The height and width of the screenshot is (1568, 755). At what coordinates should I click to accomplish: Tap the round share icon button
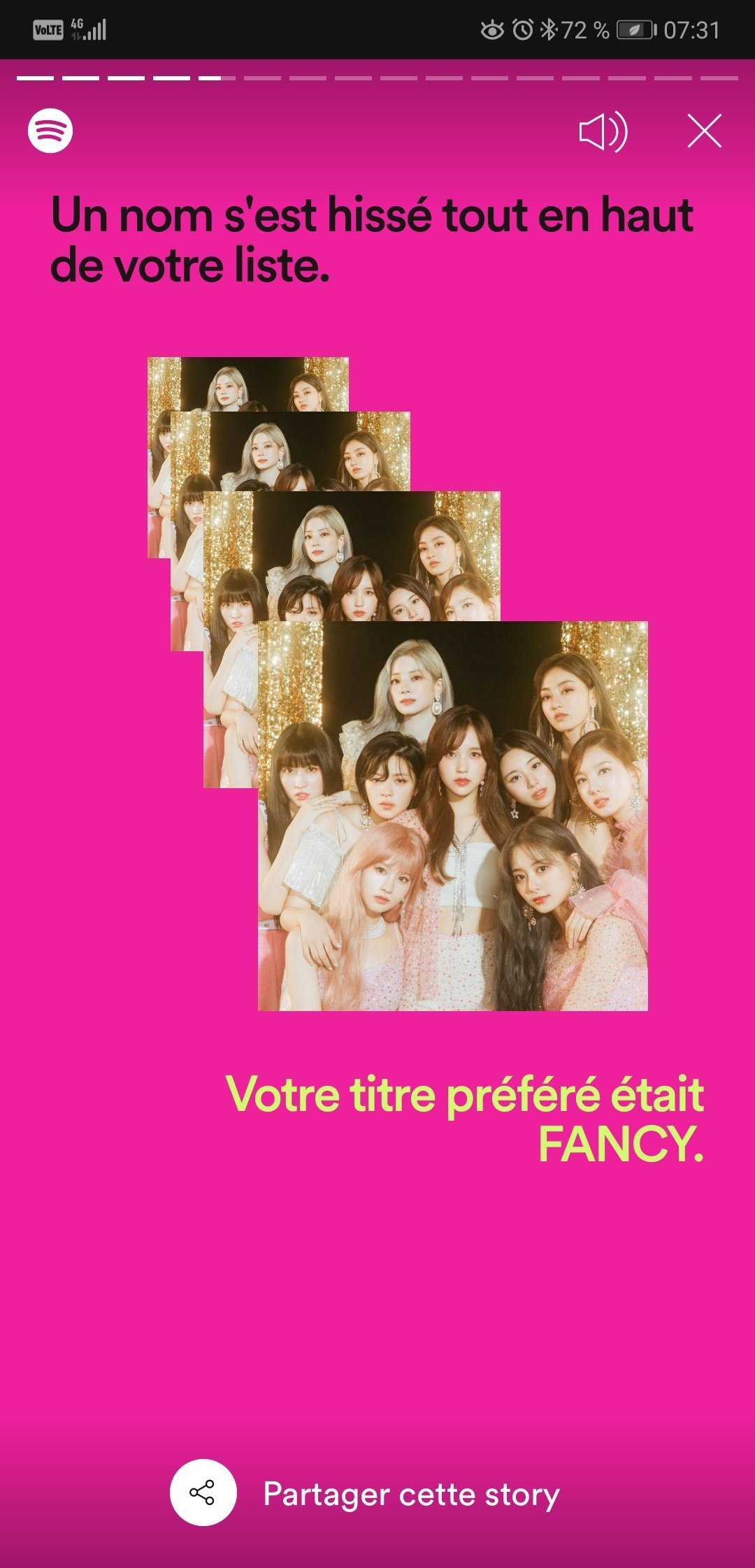pos(203,1493)
